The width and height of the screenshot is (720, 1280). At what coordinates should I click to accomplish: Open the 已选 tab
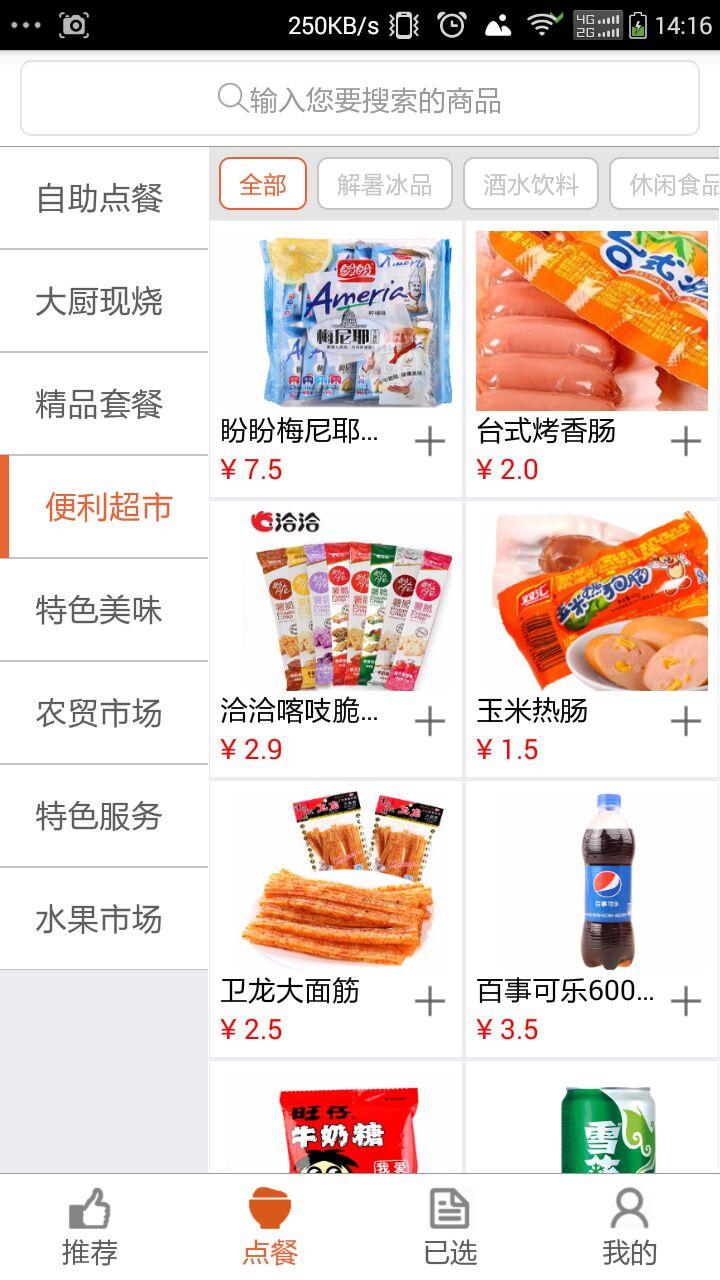click(x=450, y=1228)
